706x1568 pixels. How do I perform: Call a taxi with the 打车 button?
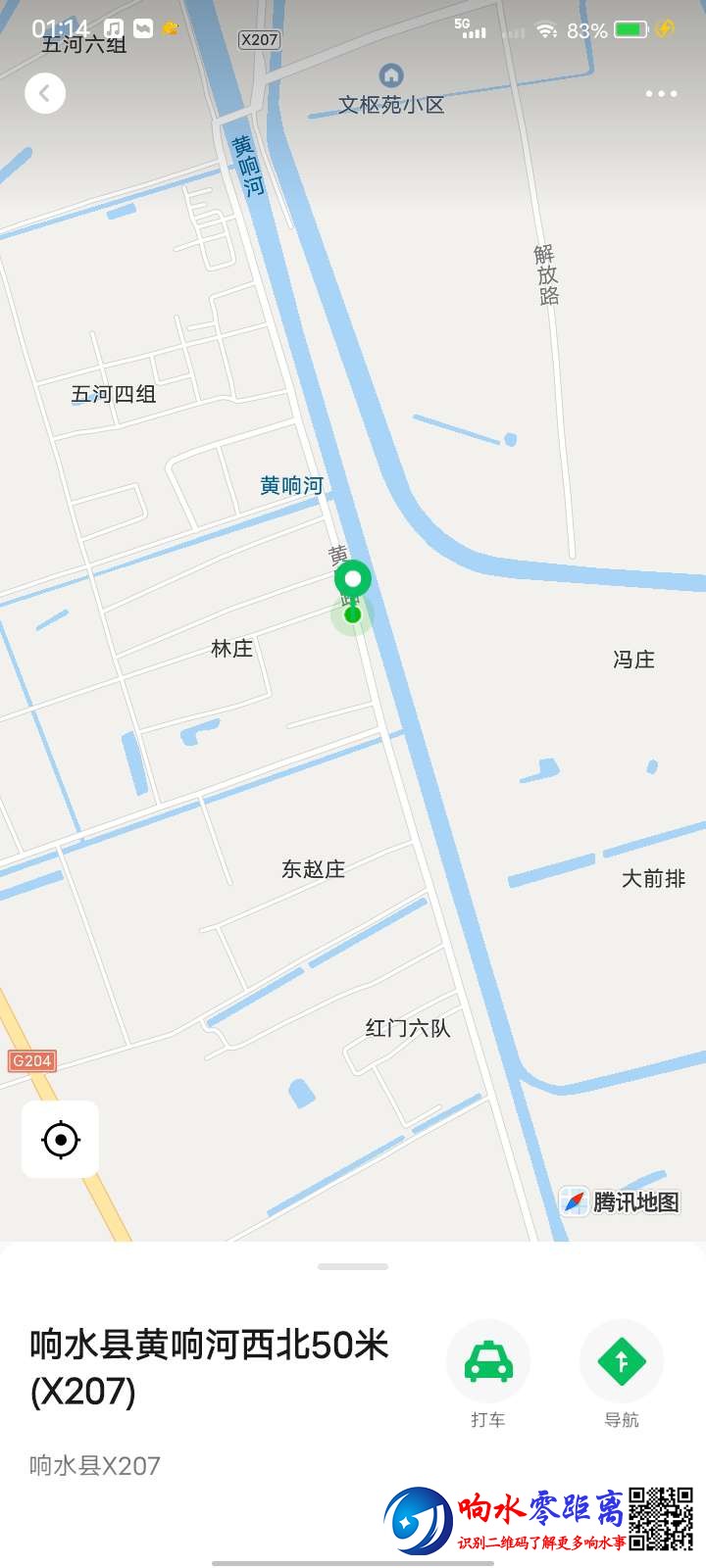coord(488,1362)
